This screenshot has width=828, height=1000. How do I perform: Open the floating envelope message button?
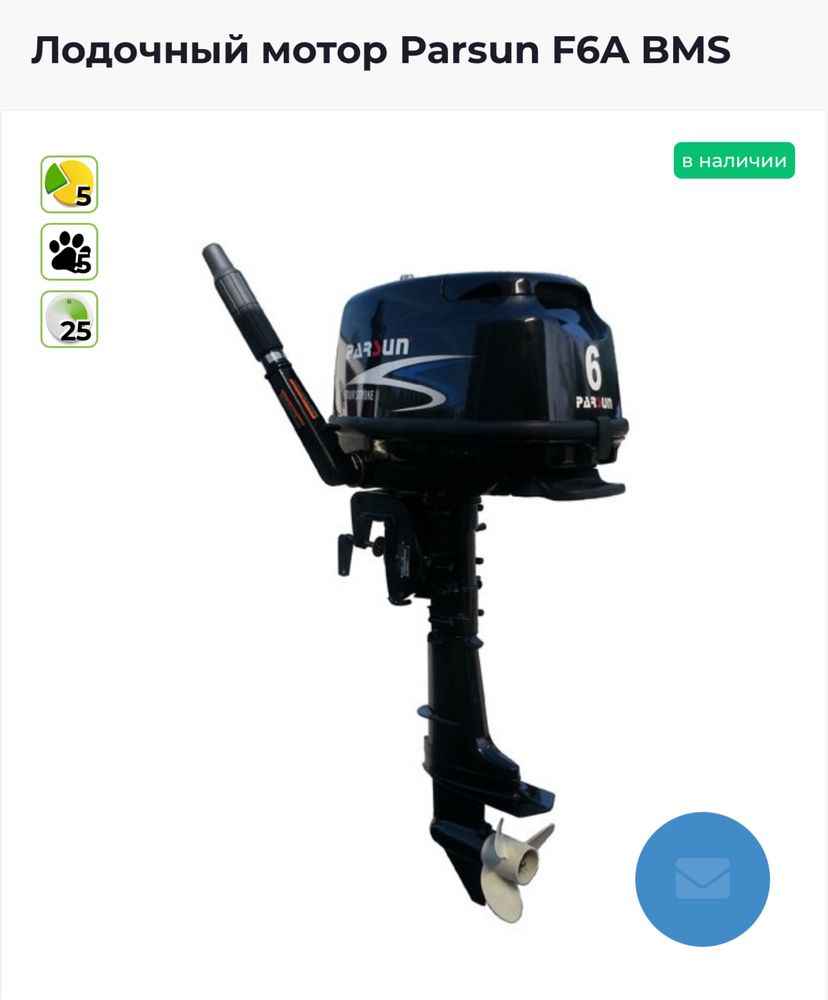tap(702, 879)
